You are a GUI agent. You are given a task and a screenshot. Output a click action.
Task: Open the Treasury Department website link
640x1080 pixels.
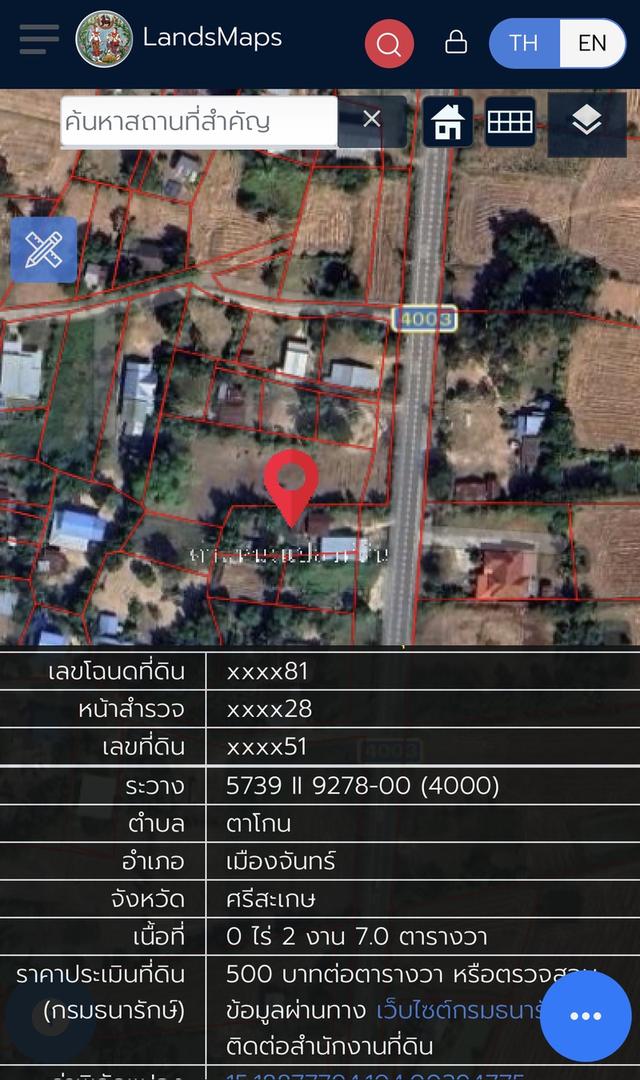460,1010
